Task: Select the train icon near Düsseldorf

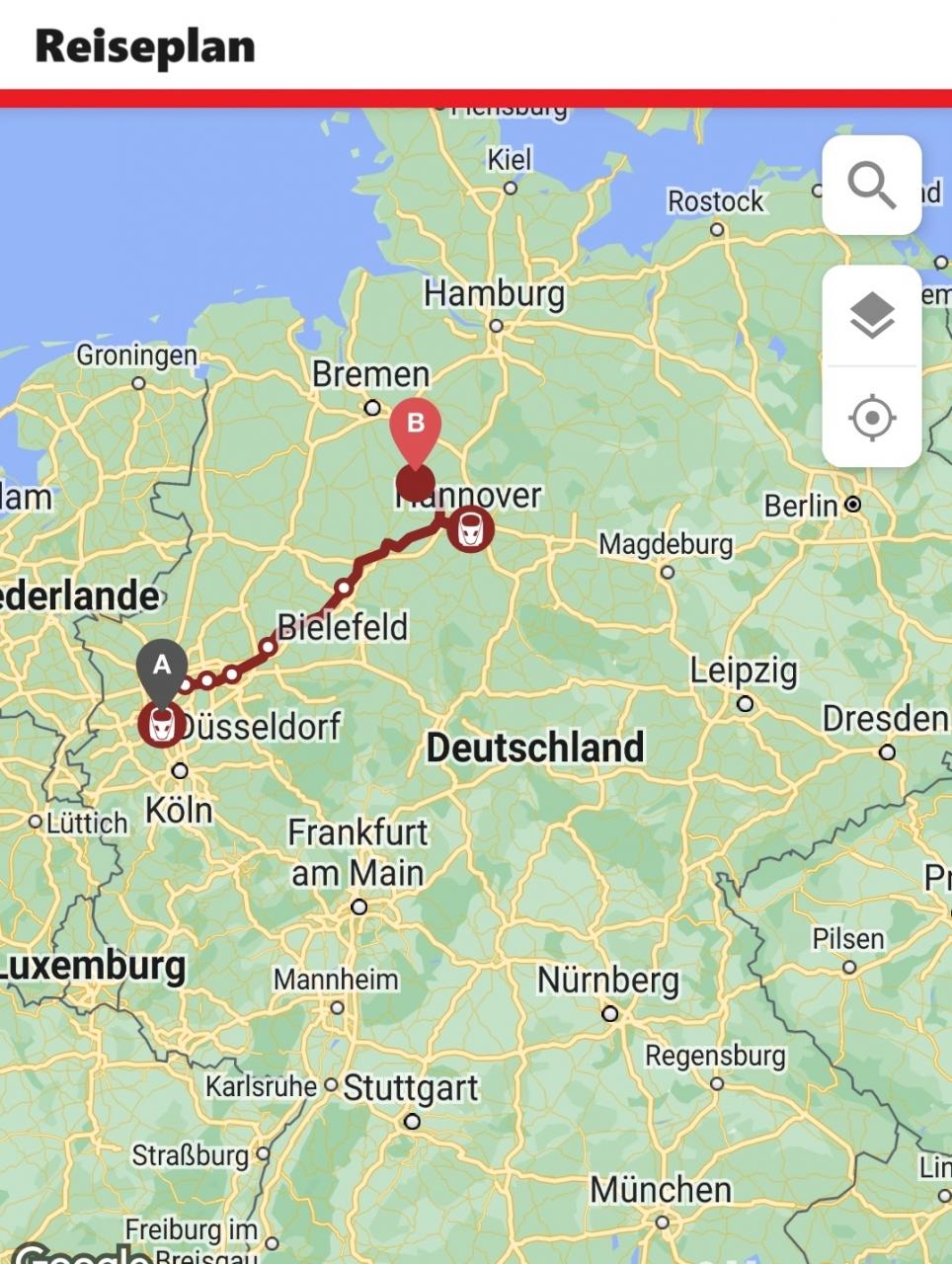Action: (161, 726)
